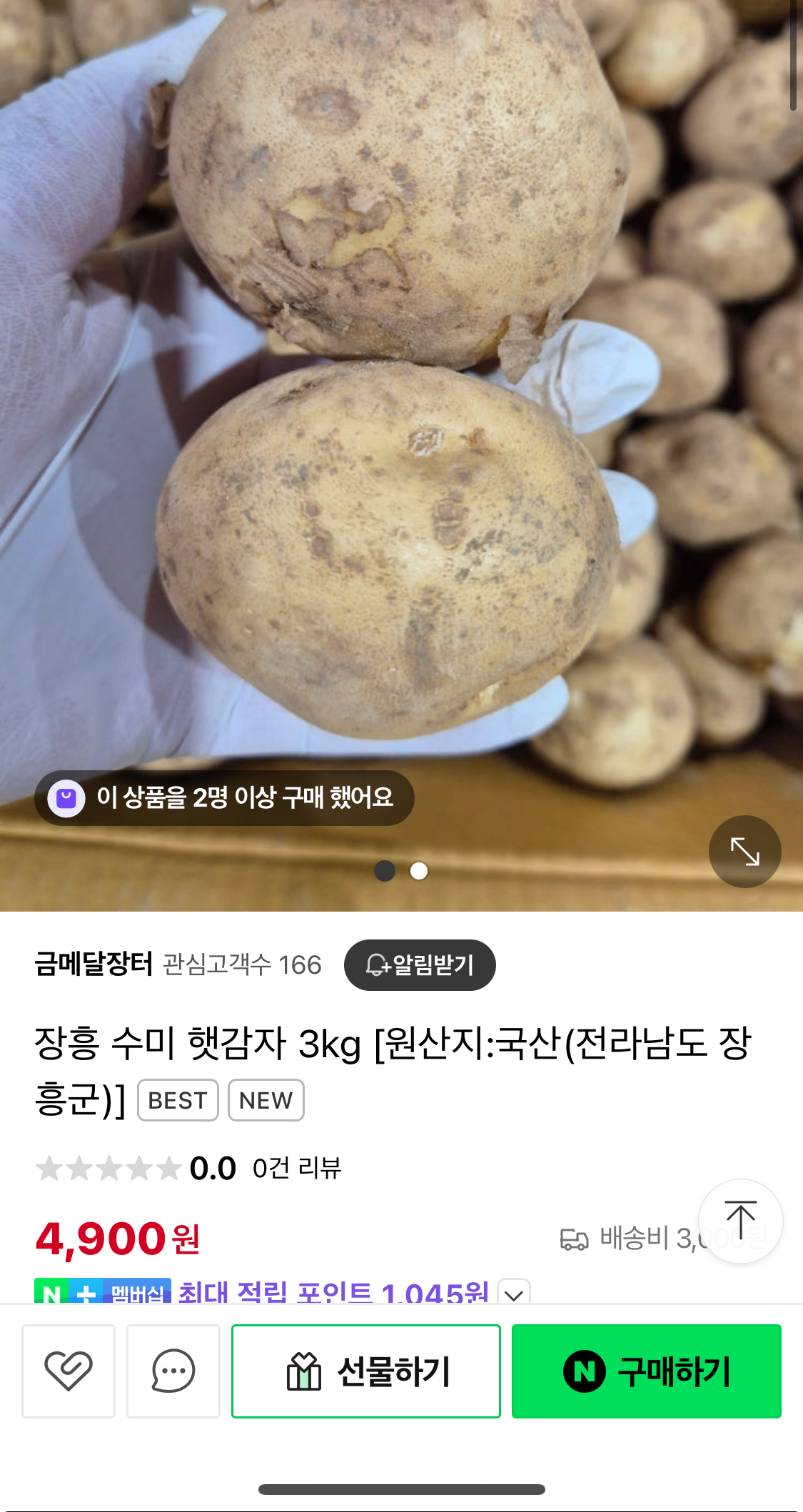This screenshot has width=803, height=1512.
Task: Tap 선물하기 to send as a gift
Action: click(366, 1371)
